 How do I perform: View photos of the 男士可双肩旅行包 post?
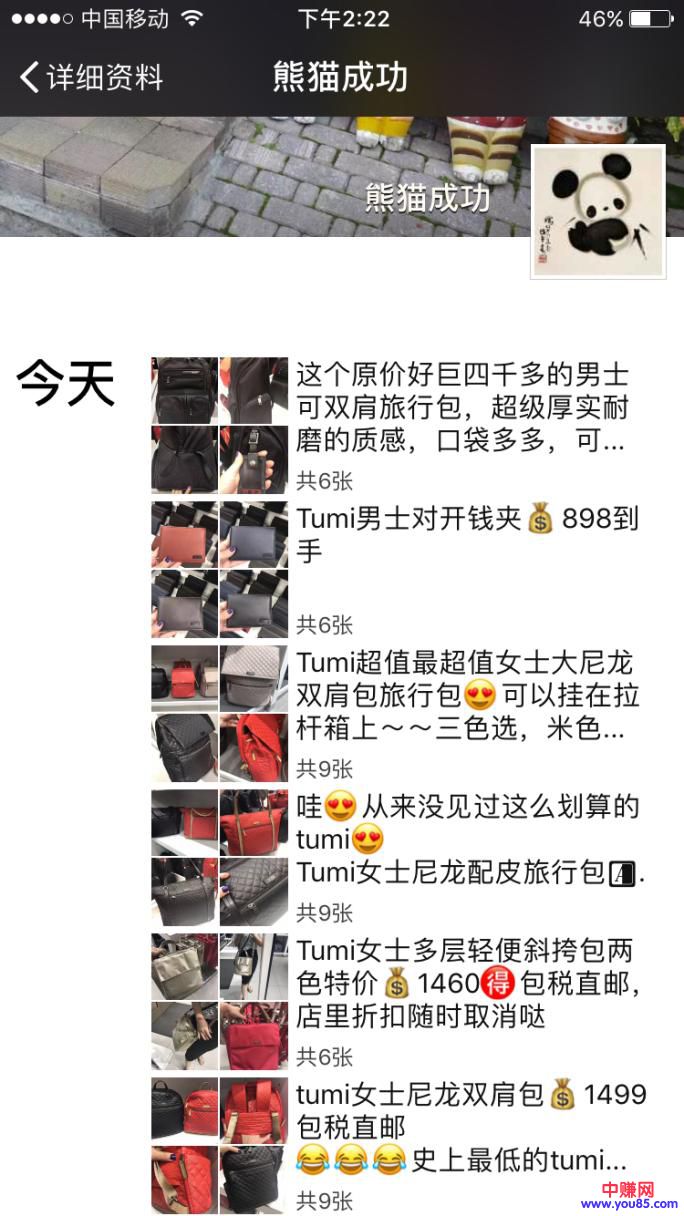[219, 425]
